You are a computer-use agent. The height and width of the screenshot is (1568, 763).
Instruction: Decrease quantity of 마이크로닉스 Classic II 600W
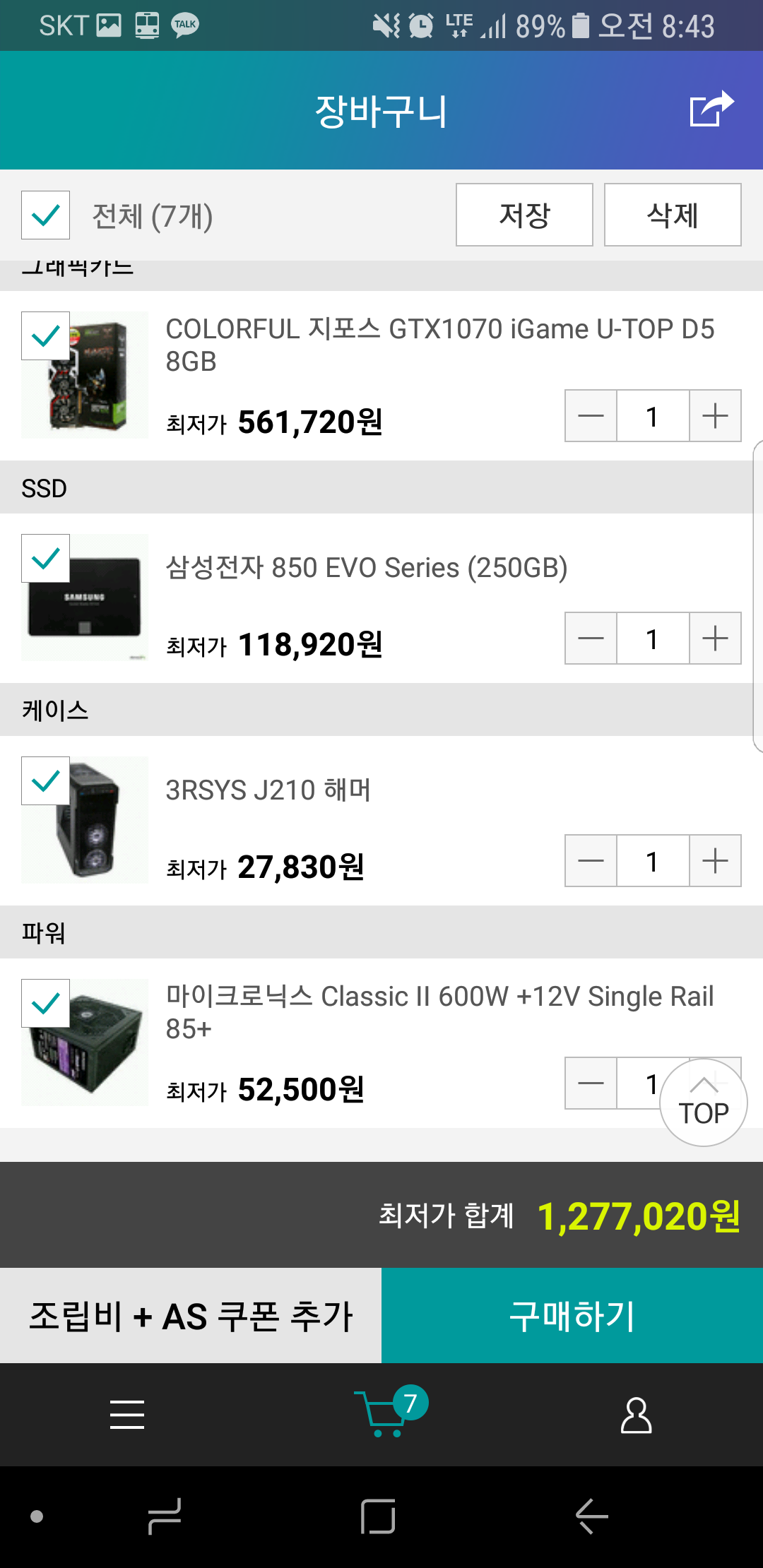click(591, 1083)
